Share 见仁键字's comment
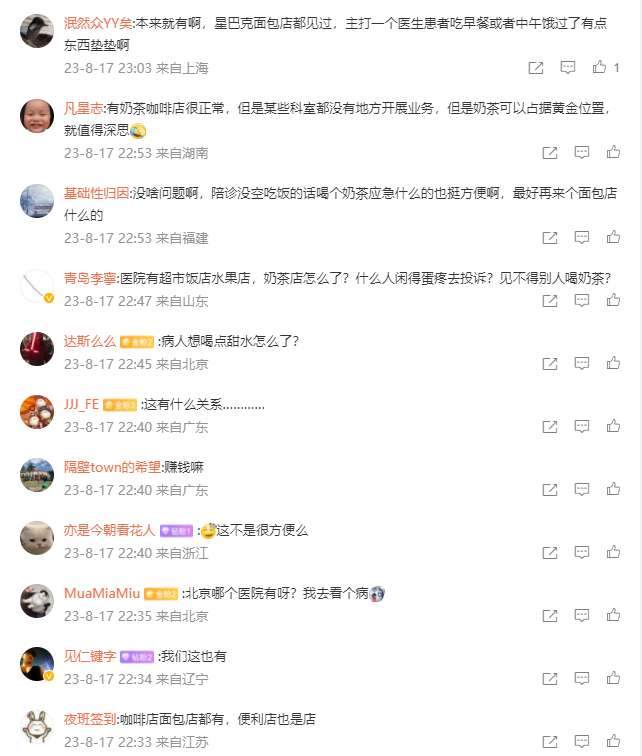The width and height of the screenshot is (642, 756). tap(549, 679)
